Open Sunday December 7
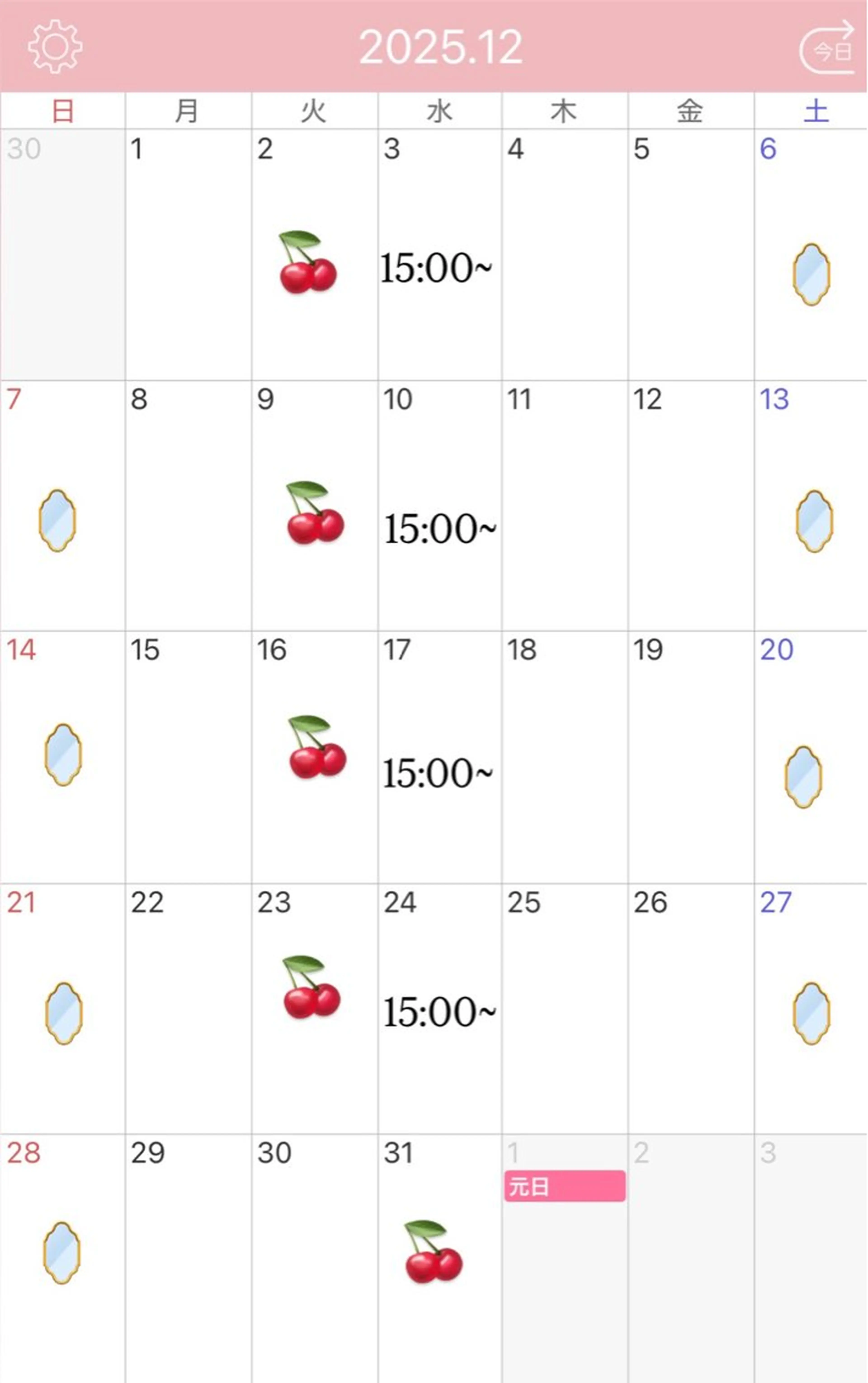The height and width of the screenshot is (1383, 868). 62,505
